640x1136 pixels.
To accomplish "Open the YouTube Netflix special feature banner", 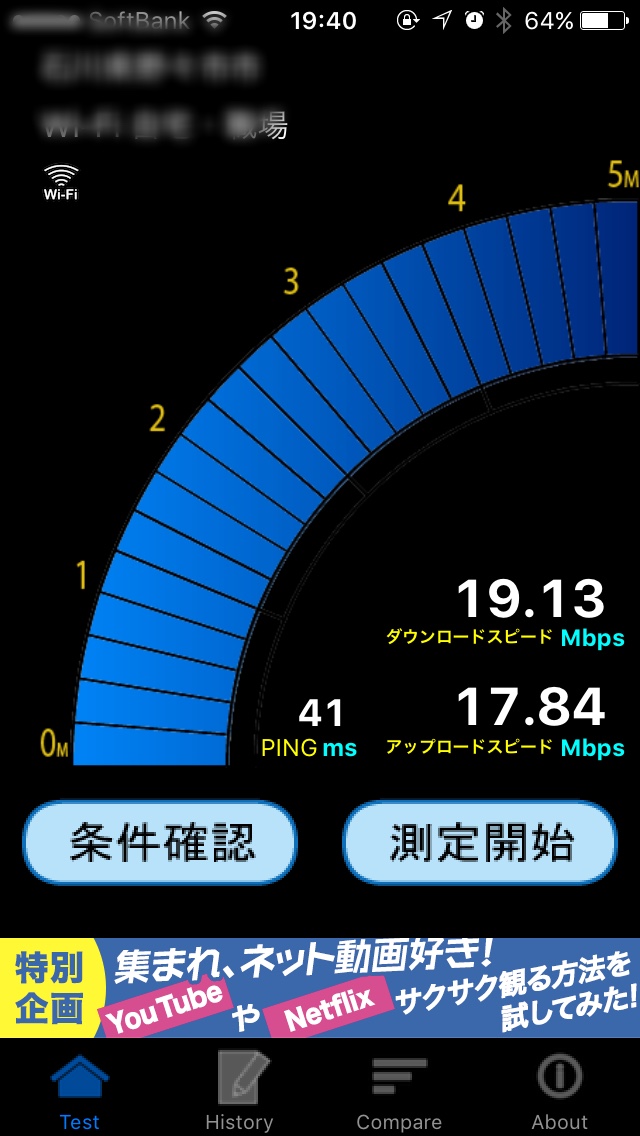I will tap(320, 987).
